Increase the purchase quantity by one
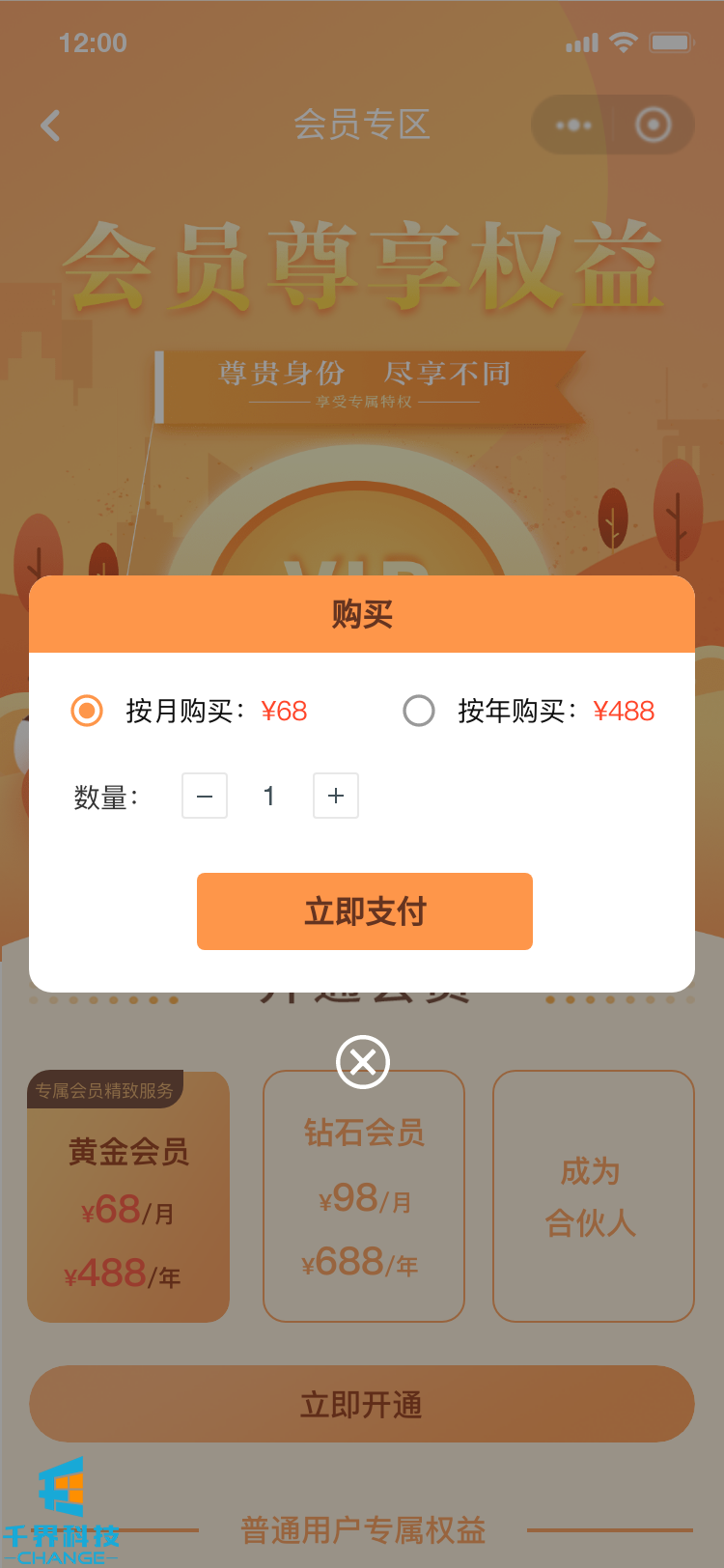Image resolution: width=724 pixels, height=1568 pixels. [336, 796]
